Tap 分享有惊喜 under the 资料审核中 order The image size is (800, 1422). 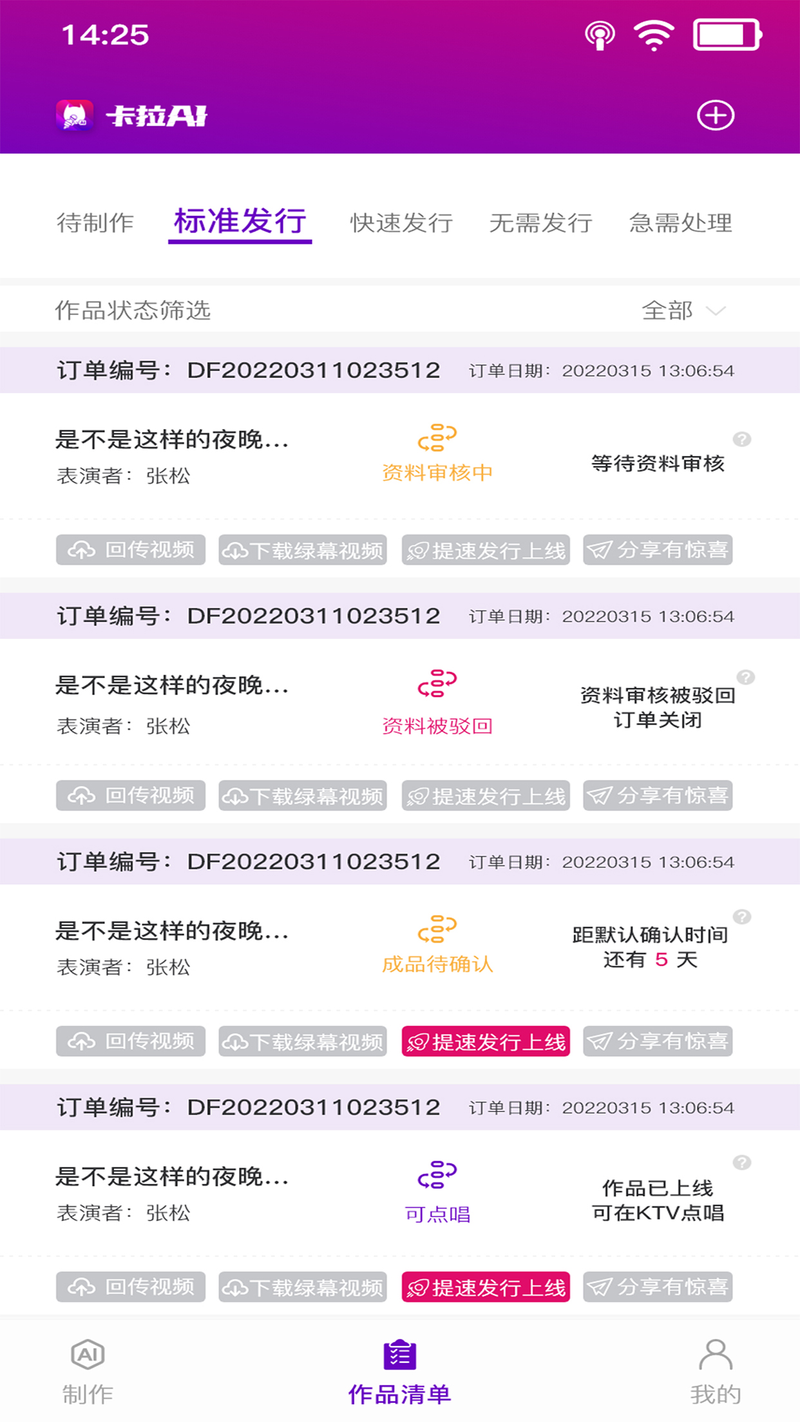point(658,549)
